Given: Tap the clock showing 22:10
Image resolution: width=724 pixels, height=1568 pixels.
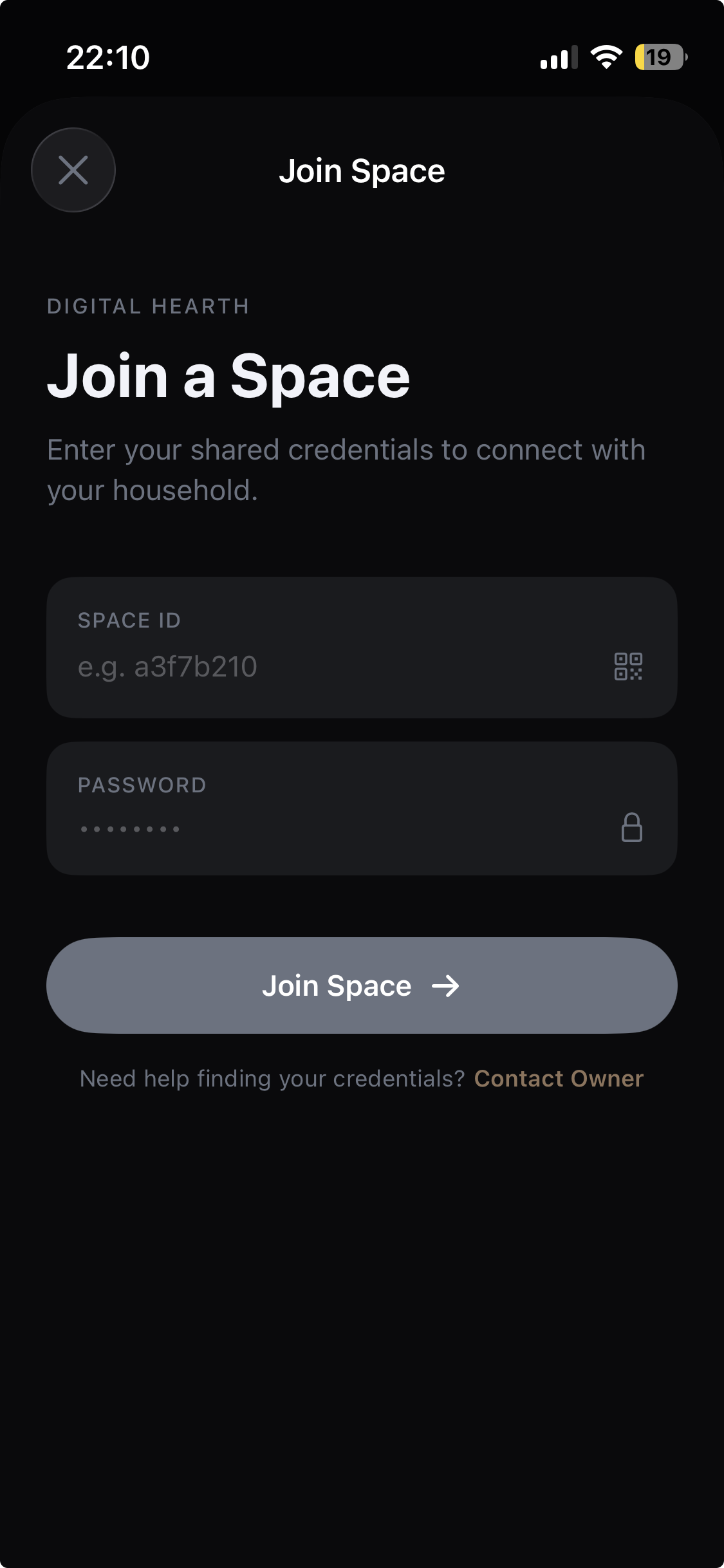Looking at the screenshot, I should 109,57.
